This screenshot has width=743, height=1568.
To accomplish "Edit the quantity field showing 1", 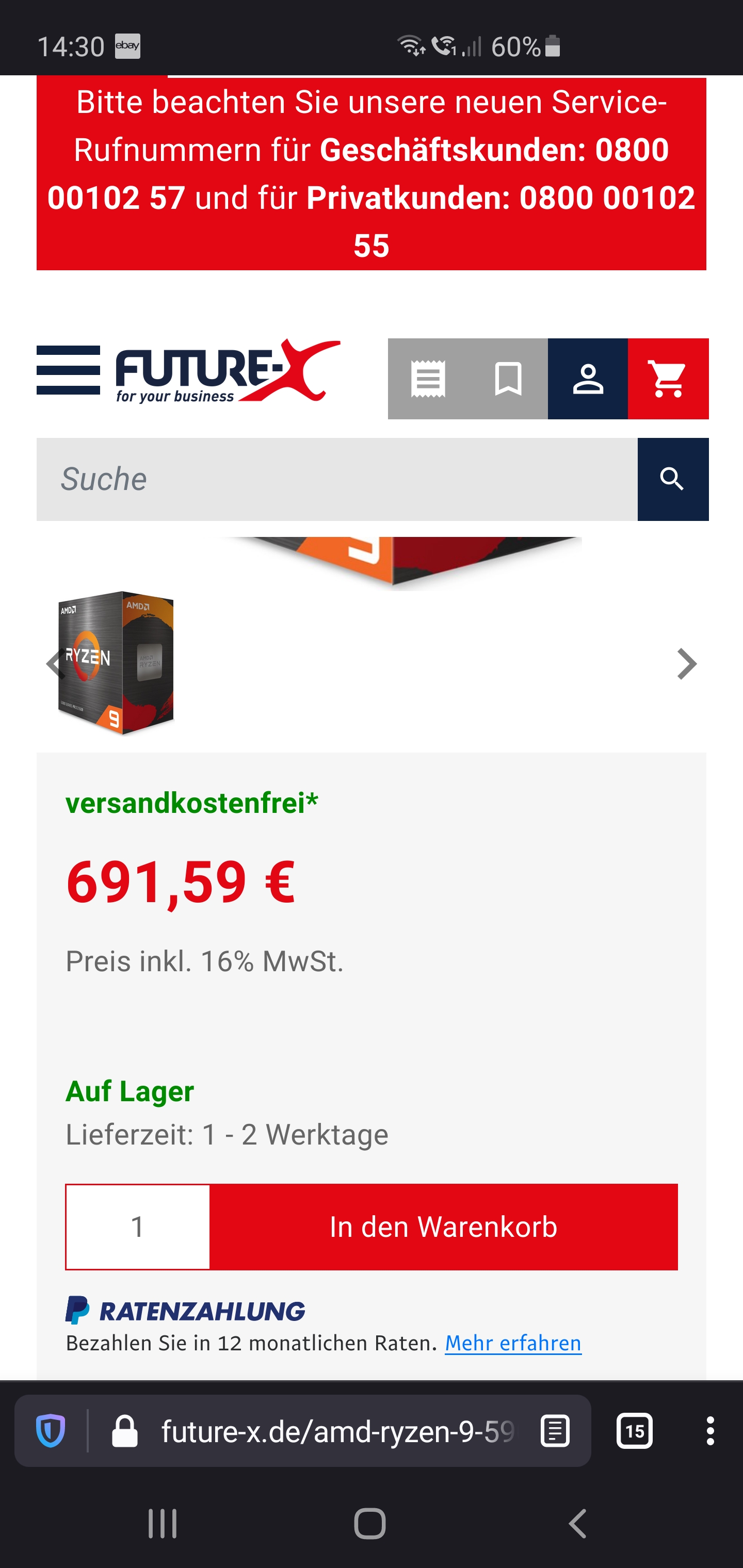I will pos(138,1227).
